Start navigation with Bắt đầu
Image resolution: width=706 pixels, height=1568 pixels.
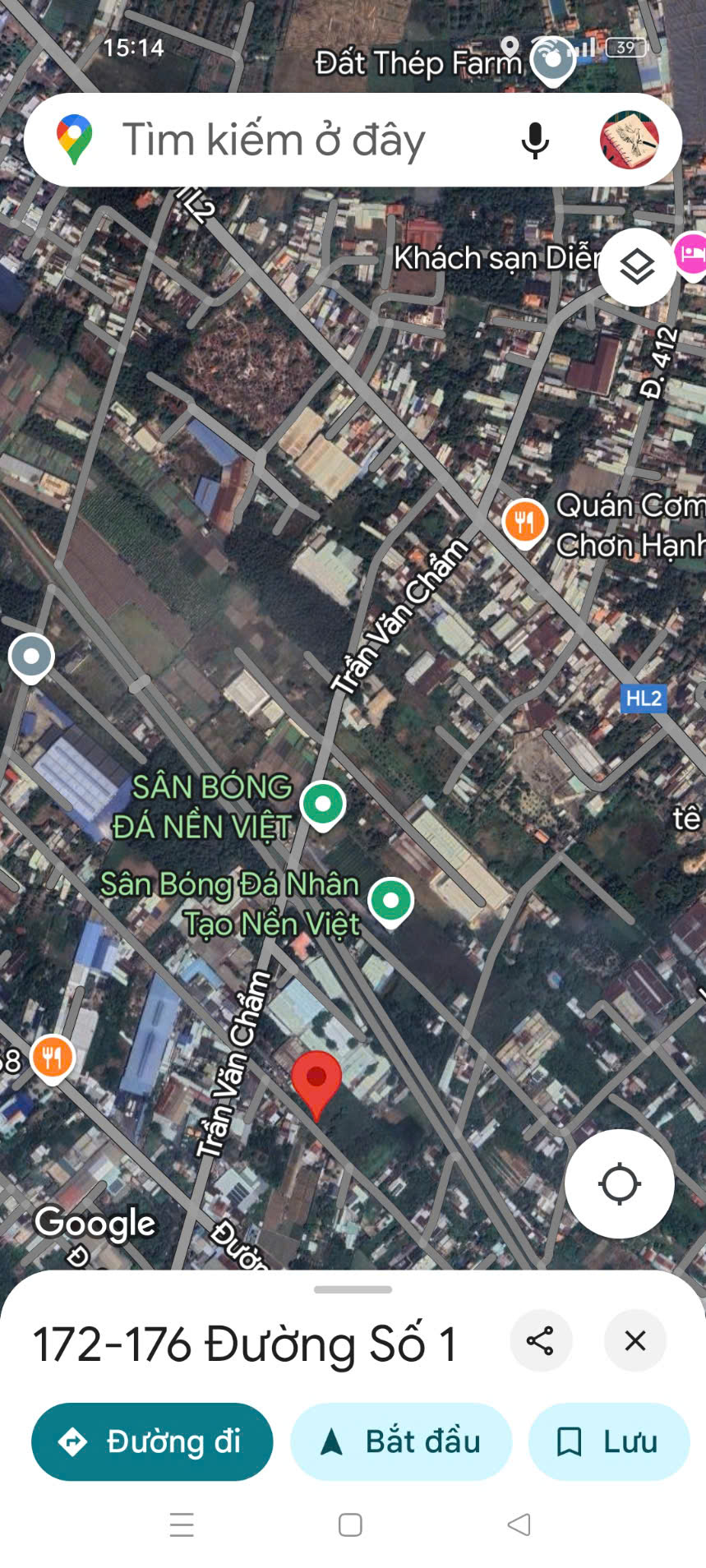pyautogui.click(x=401, y=1441)
